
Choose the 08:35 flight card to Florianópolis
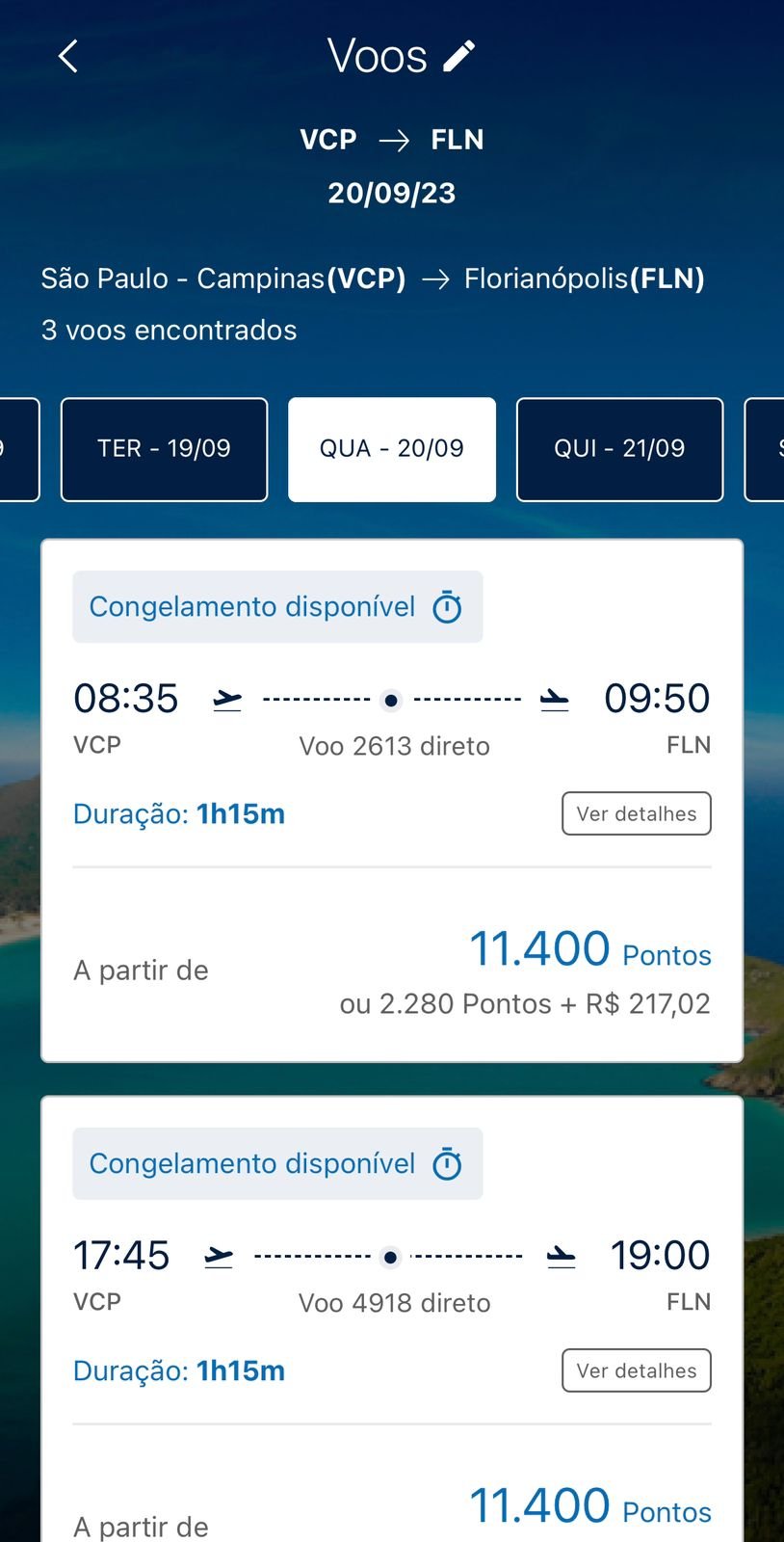click(392, 801)
